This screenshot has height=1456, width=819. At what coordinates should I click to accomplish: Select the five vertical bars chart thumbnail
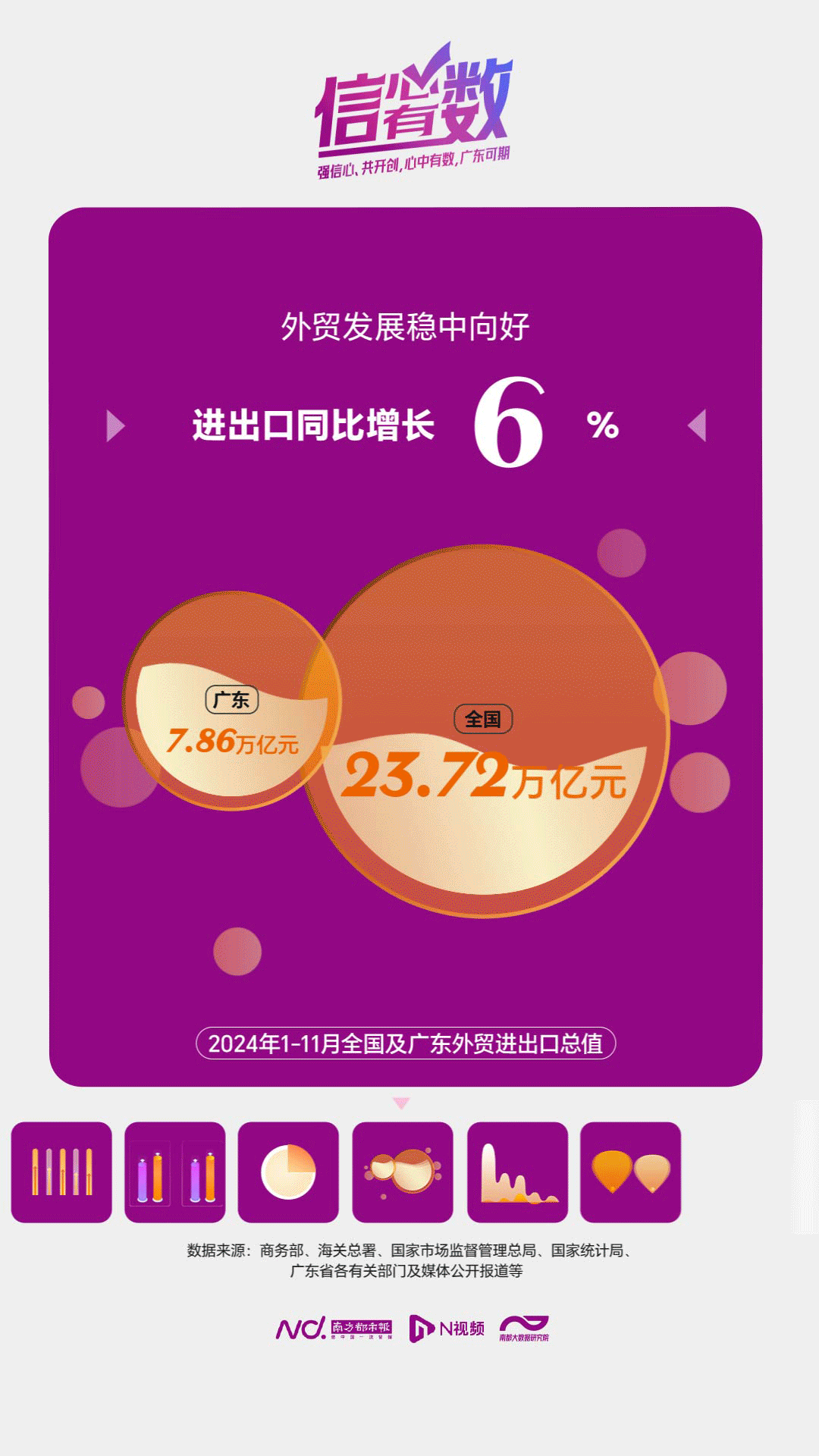(x=61, y=1172)
